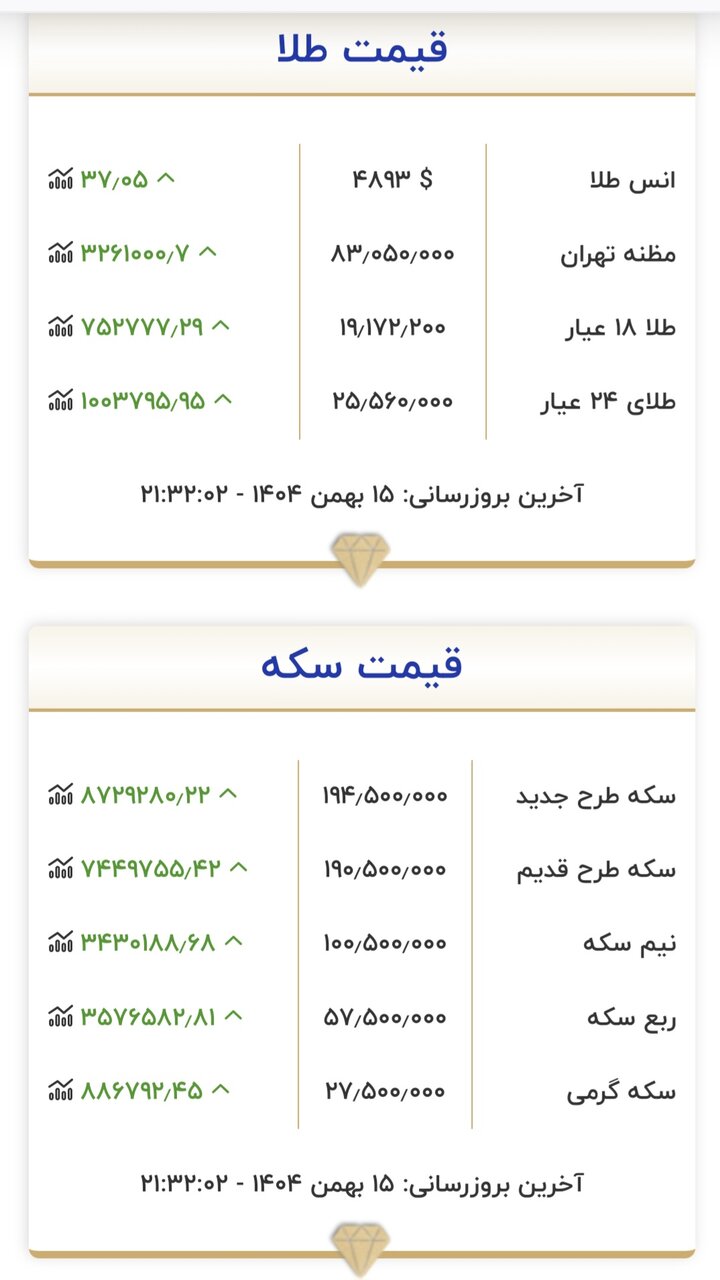Open the chart for سکه طرح جدید
This screenshot has width=720, height=1280.
[x=60, y=794]
